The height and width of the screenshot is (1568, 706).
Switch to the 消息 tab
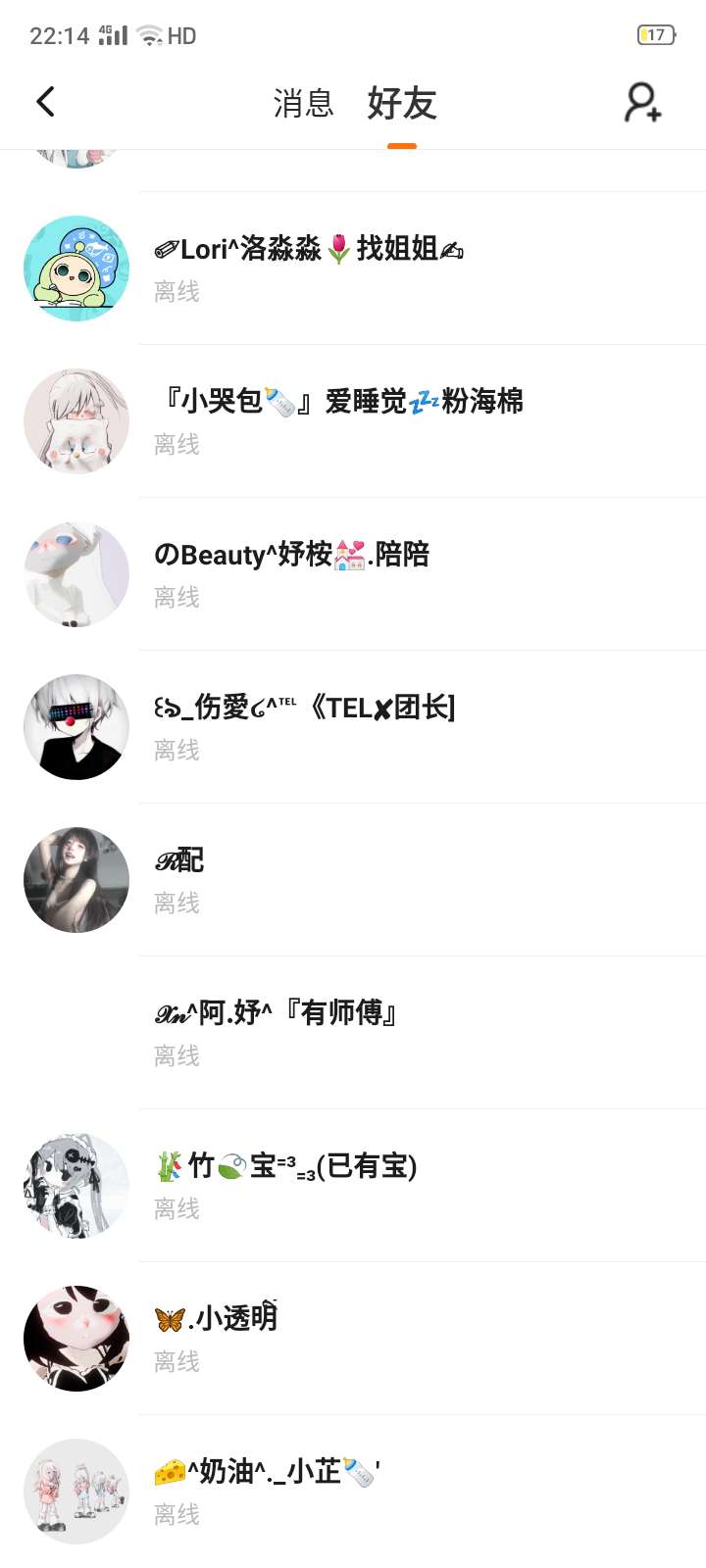tap(303, 103)
